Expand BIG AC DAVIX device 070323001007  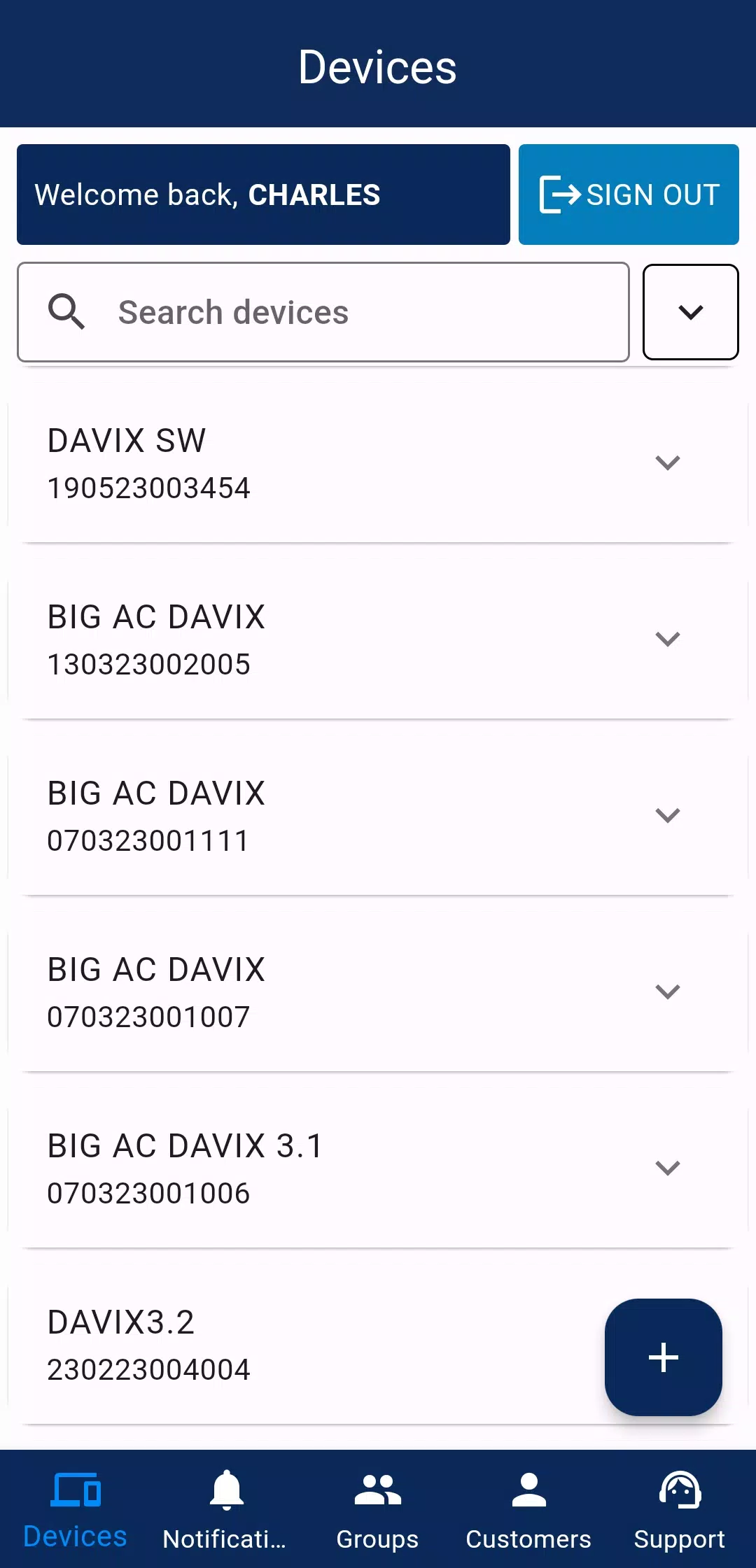tap(667, 991)
